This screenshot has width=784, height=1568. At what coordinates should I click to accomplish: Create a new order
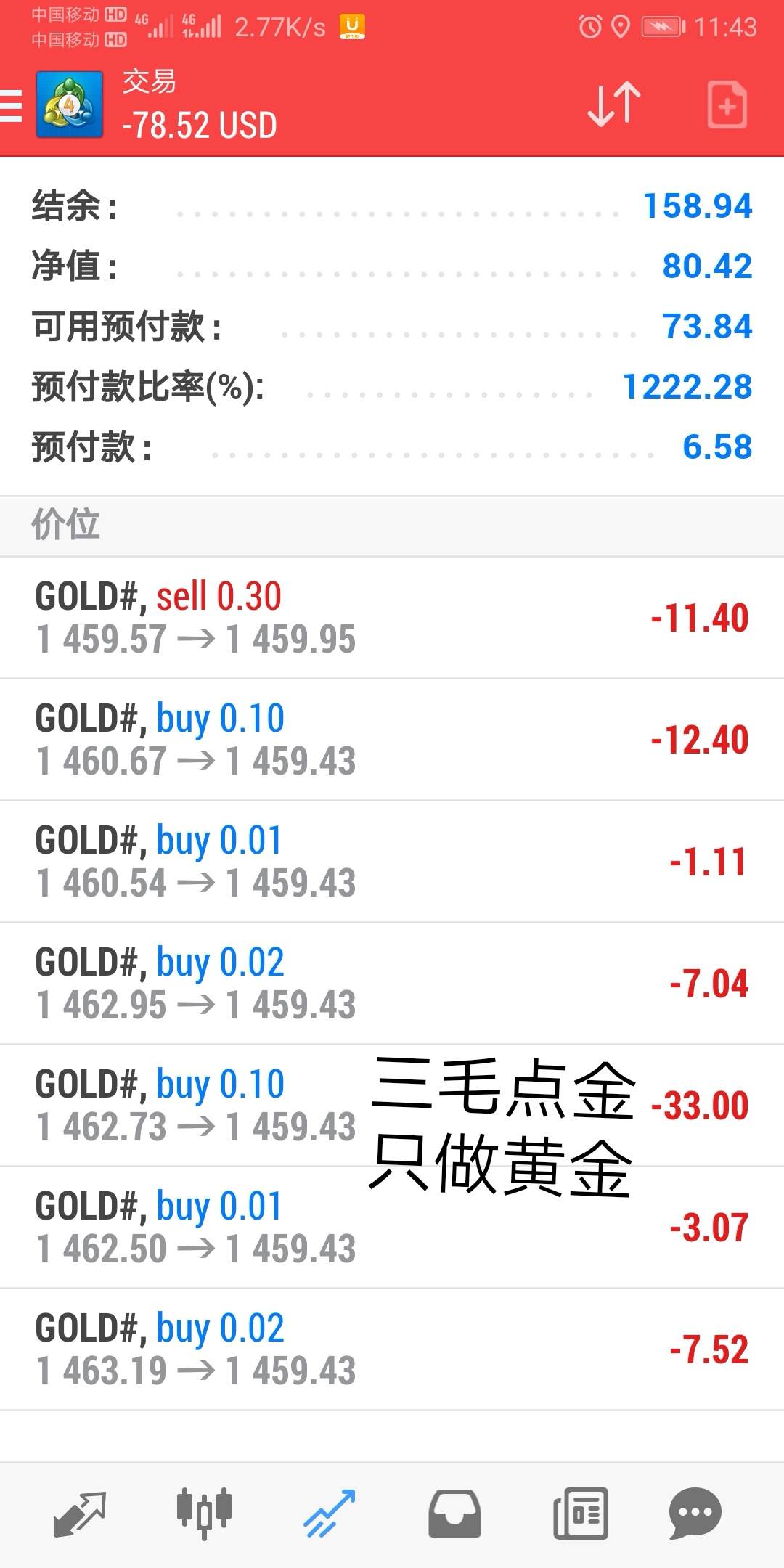727,105
